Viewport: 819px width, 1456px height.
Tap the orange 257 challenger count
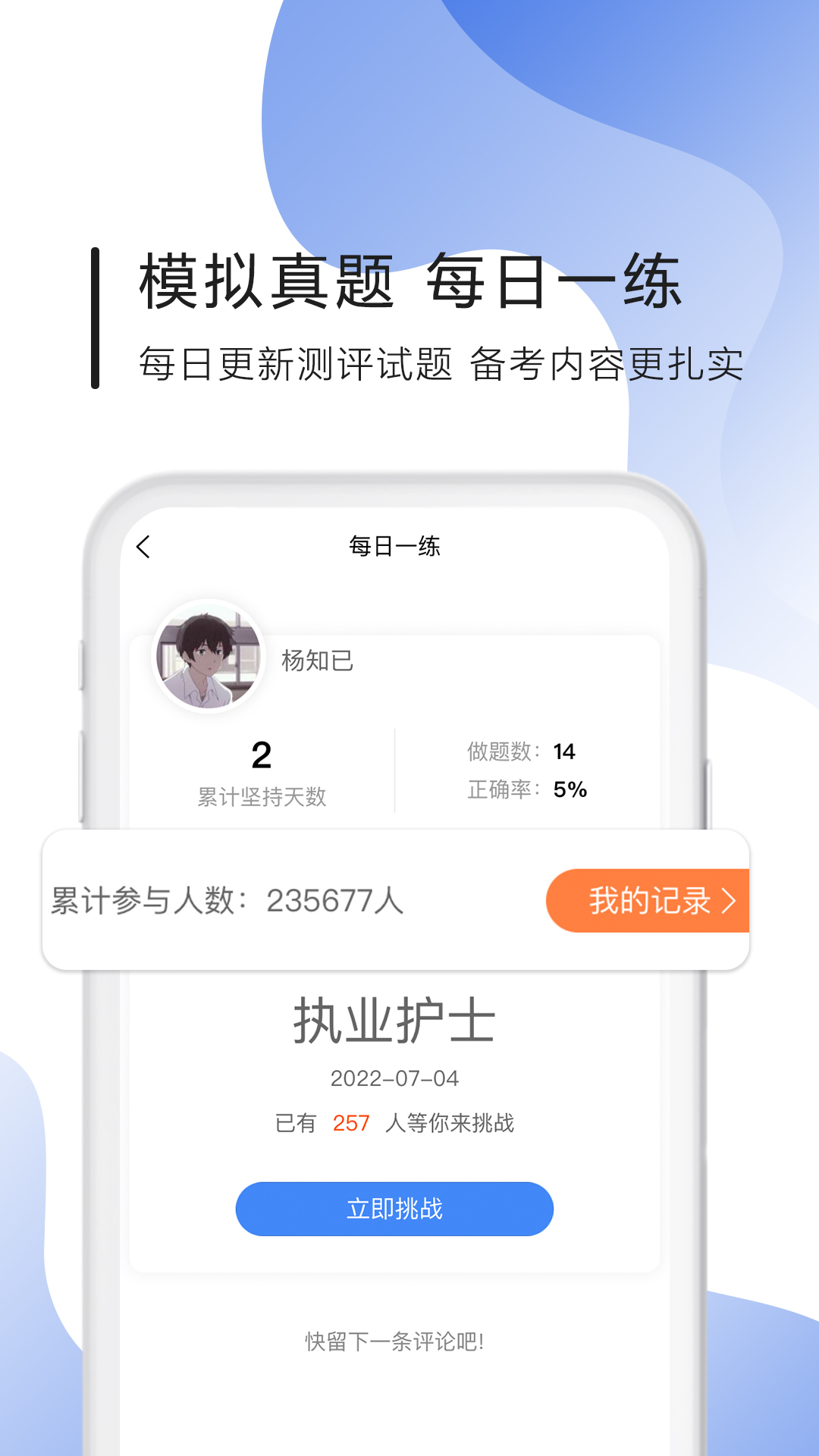[x=351, y=1125]
